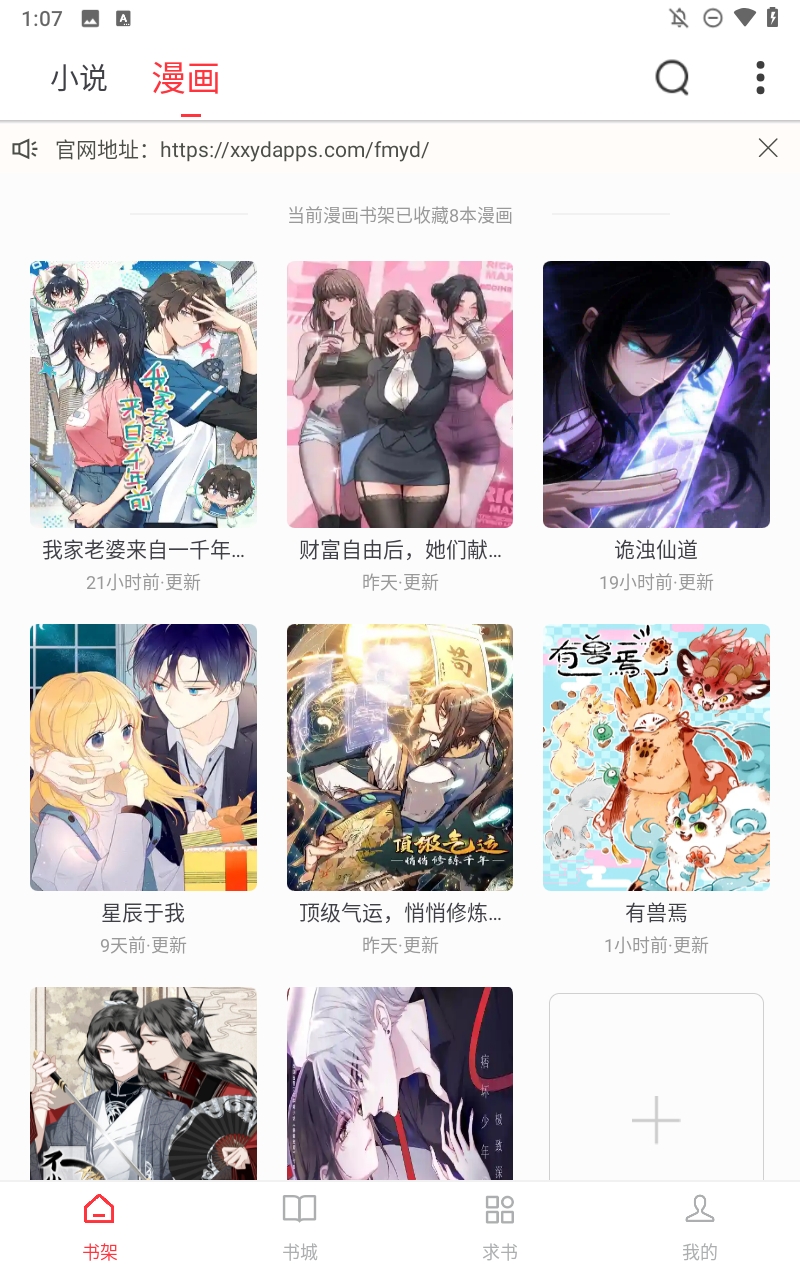
Task: Read the comic 星辰于我
Action: [143, 757]
